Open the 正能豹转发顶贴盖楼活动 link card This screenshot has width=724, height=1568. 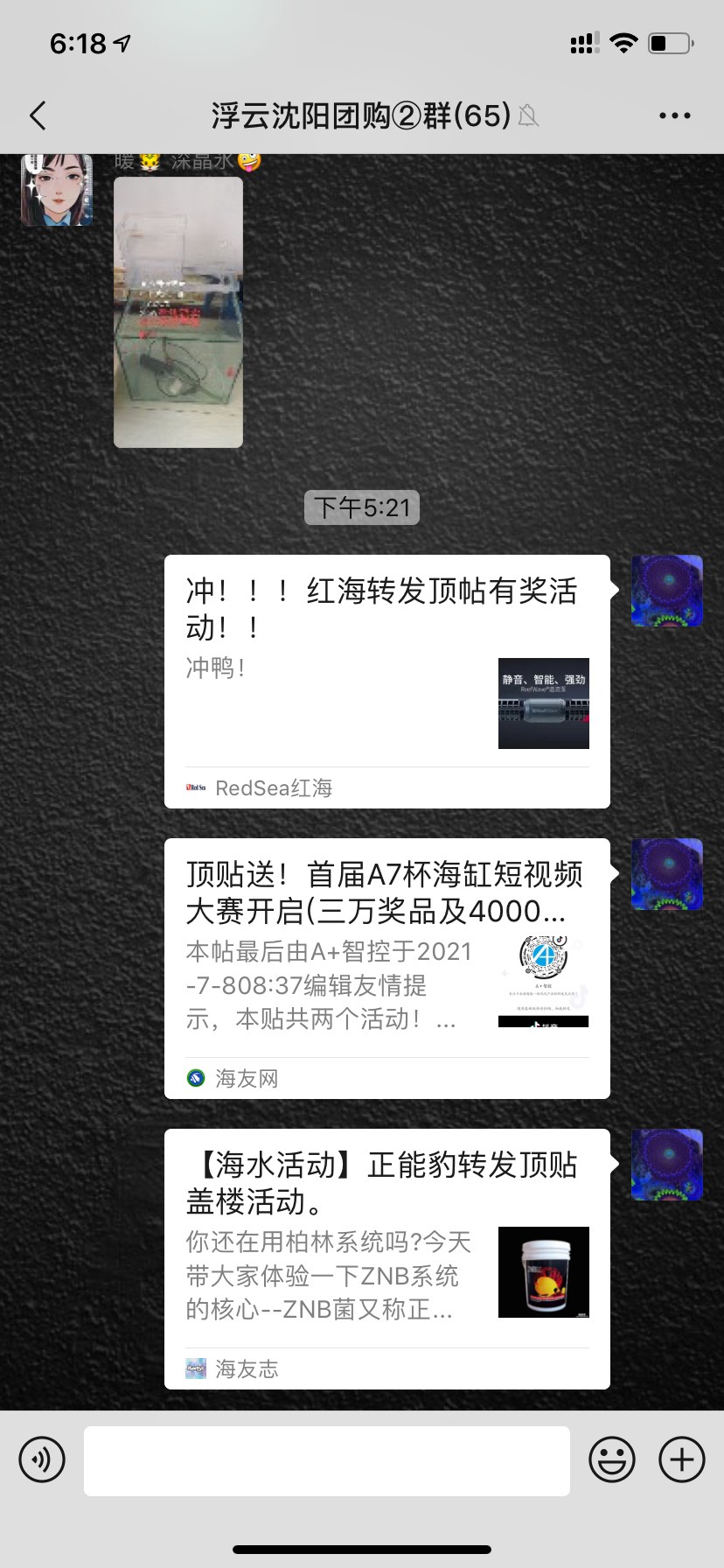click(386, 1258)
